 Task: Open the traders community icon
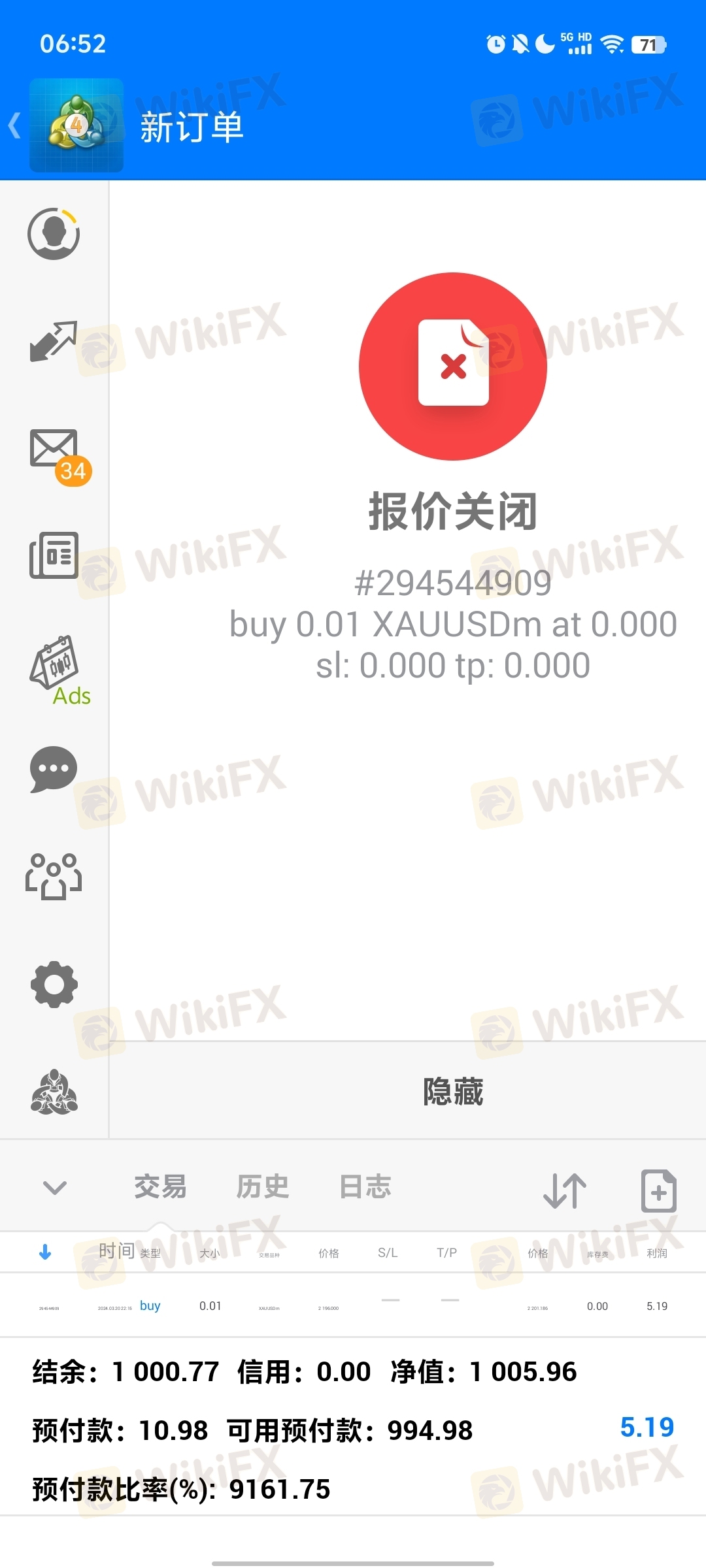pos(54,877)
